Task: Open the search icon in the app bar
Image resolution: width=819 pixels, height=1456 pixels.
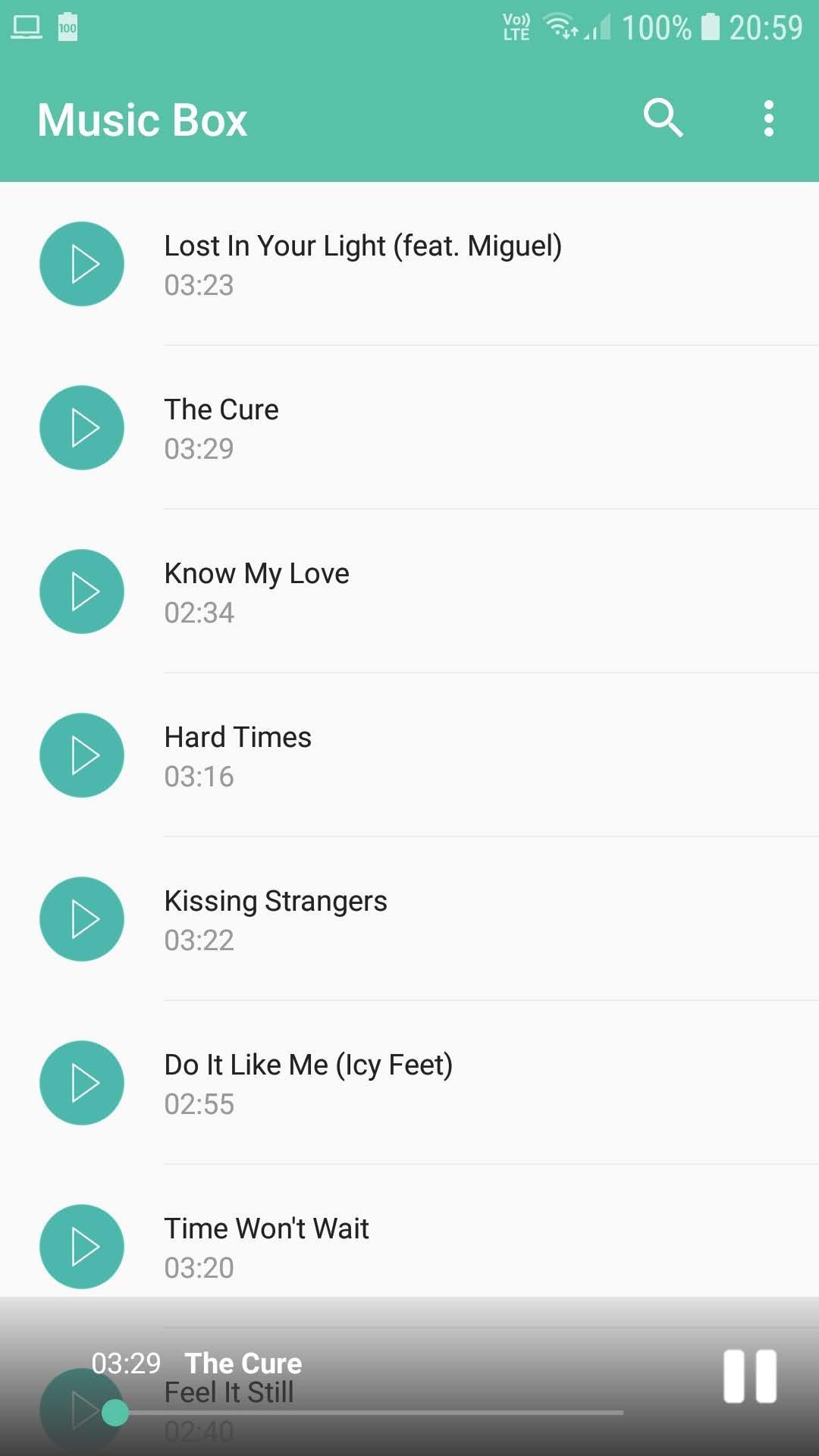Action: [x=664, y=118]
